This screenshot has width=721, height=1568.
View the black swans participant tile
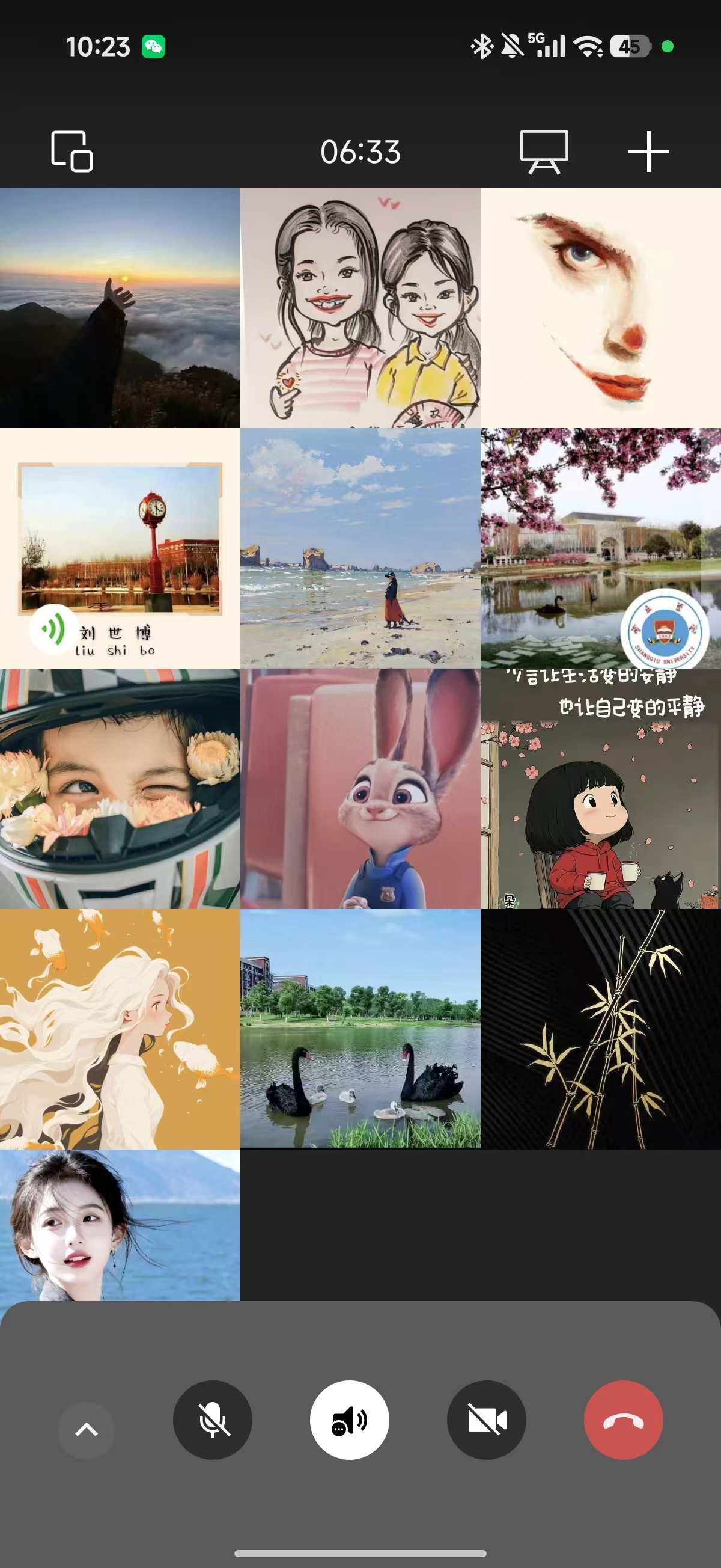pyautogui.click(x=360, y=1029)
